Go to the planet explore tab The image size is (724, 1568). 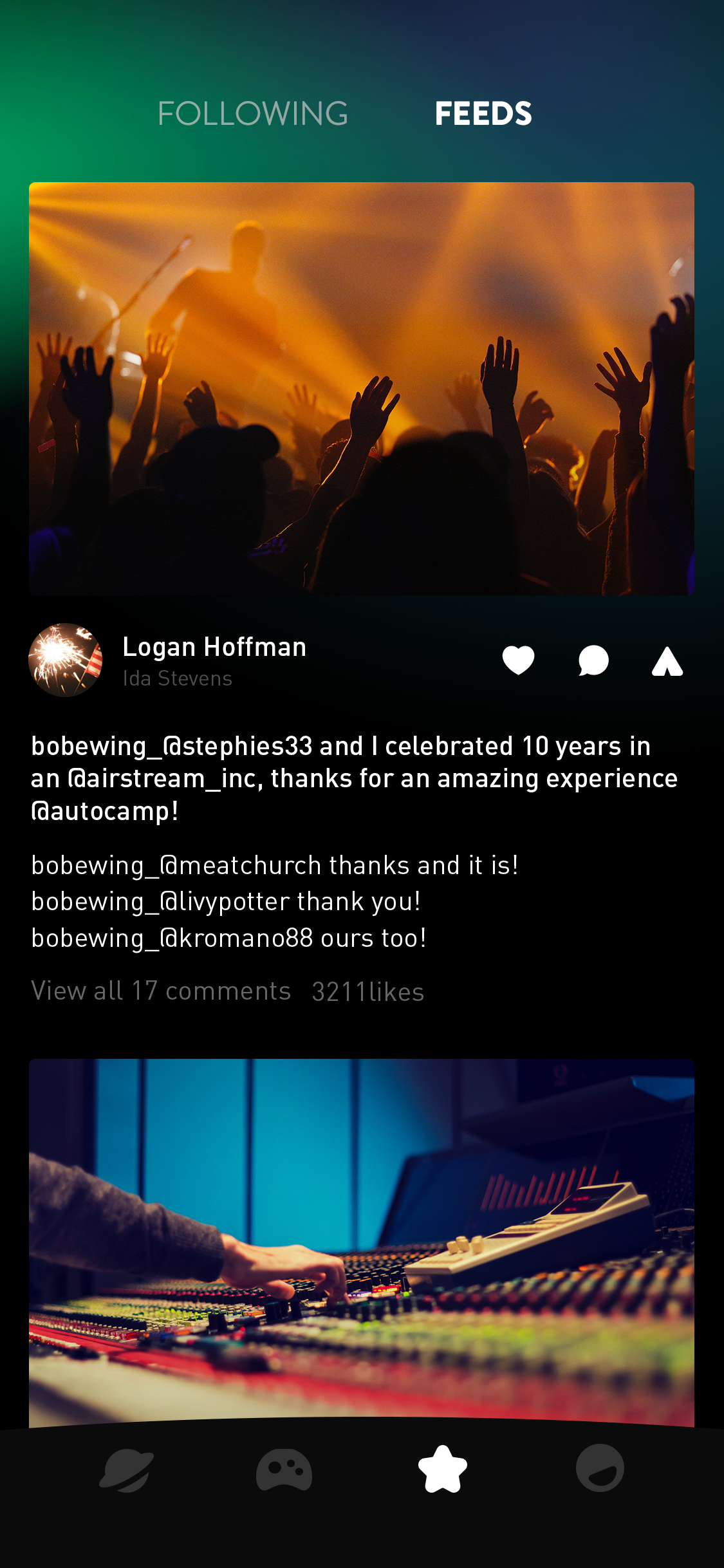point(126,1469)
